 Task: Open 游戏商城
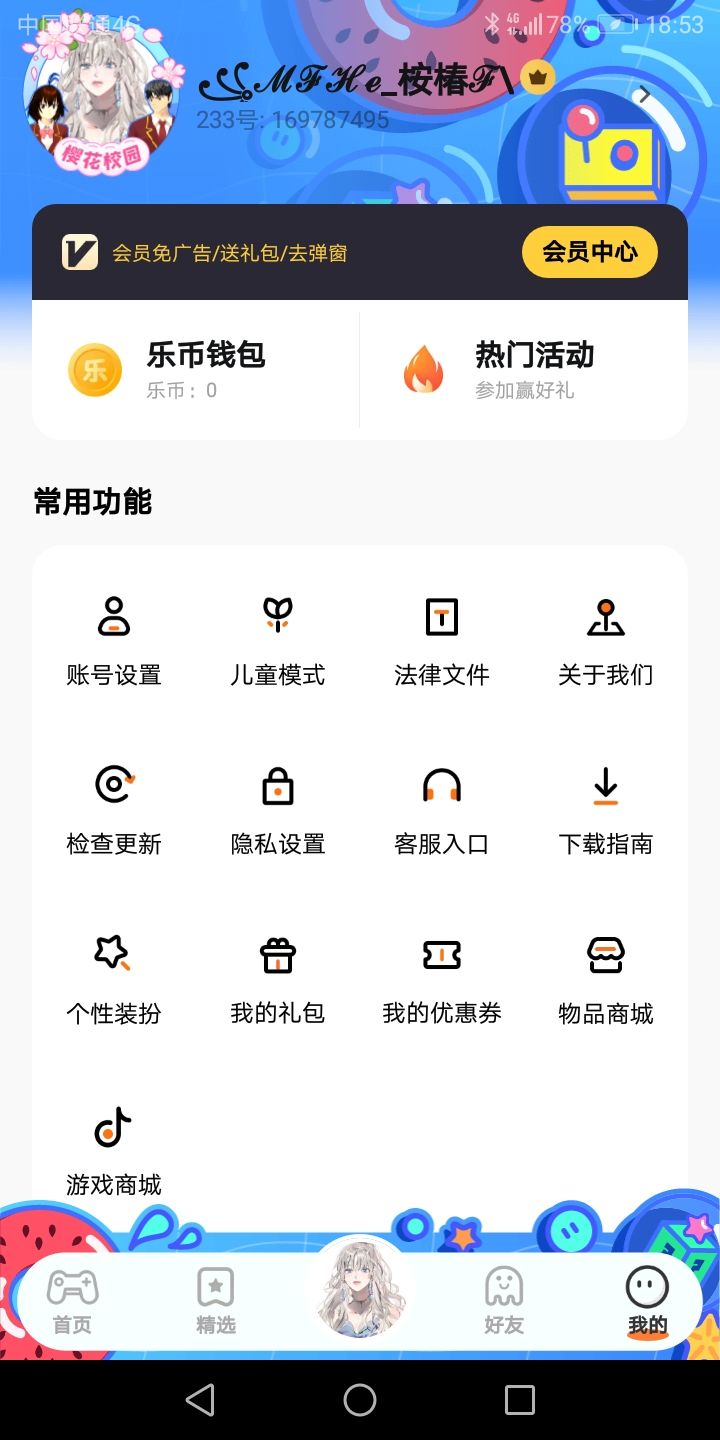(x=114, y=1150)
